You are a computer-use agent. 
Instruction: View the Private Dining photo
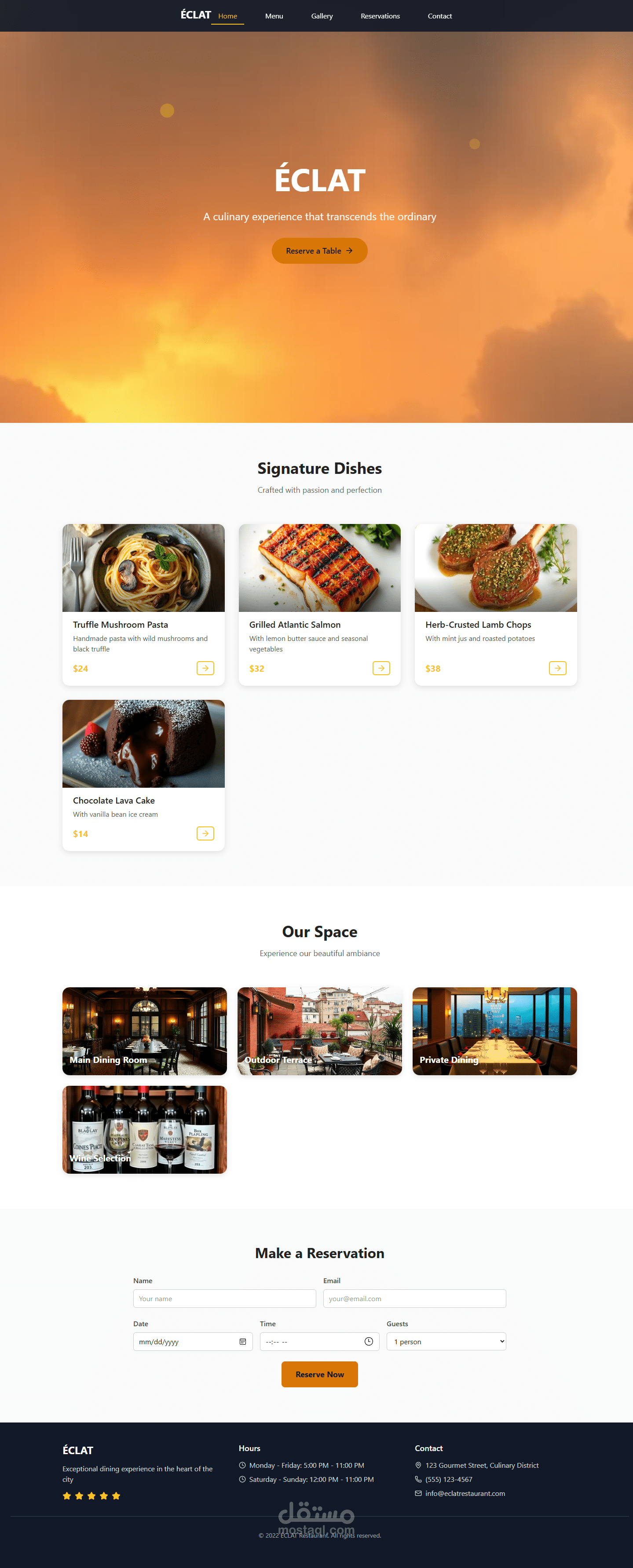pyautogui.click(x=494, y=1031)
